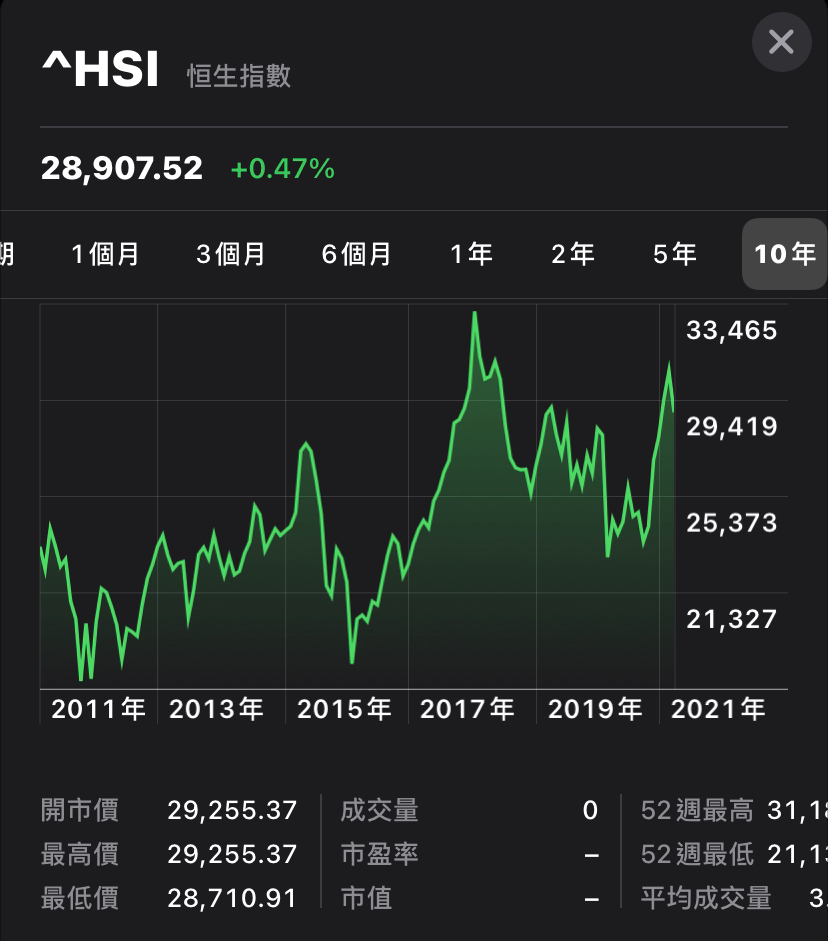
Task: Switch to the 2年 chart range
Action: (573, 254)
